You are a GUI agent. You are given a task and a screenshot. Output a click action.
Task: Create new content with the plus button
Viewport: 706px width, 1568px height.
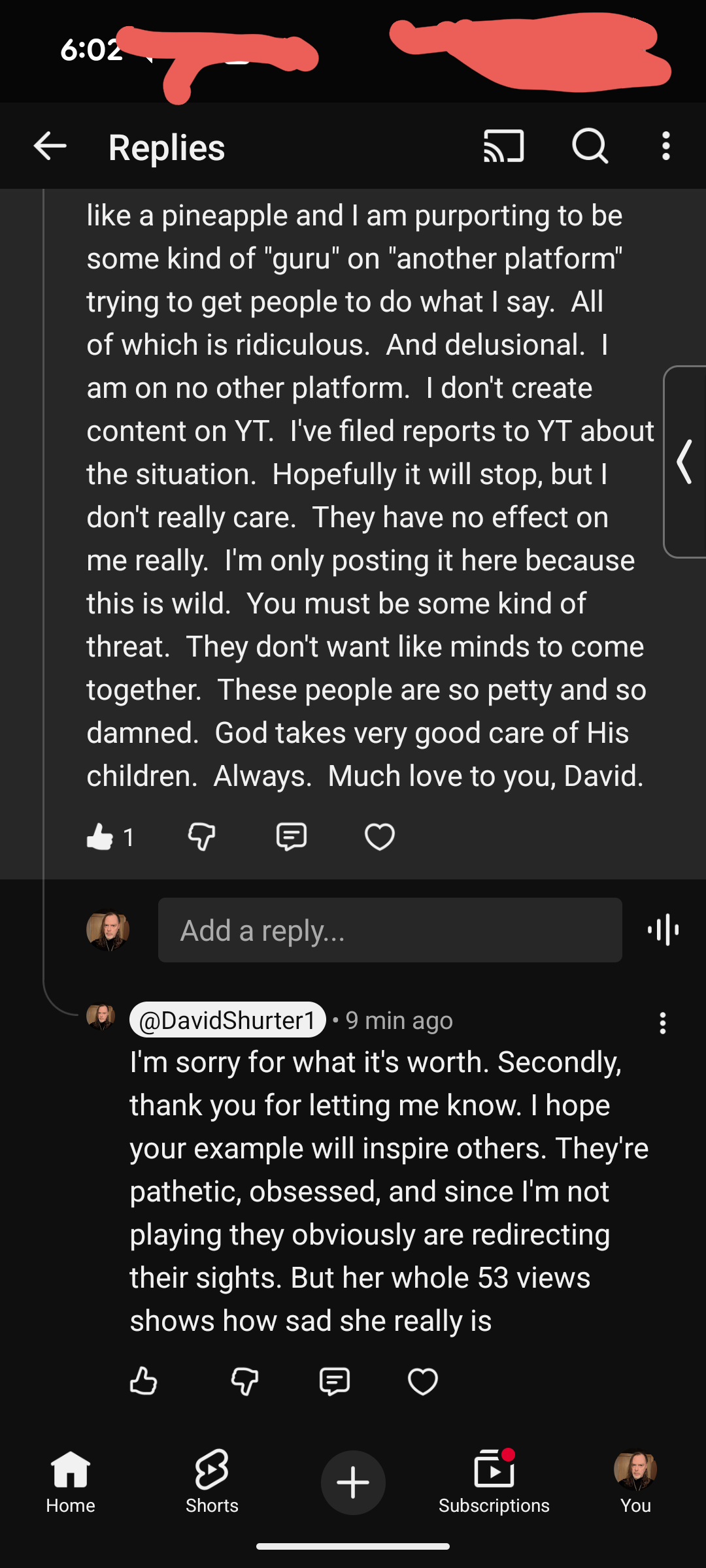(353, 1482)
